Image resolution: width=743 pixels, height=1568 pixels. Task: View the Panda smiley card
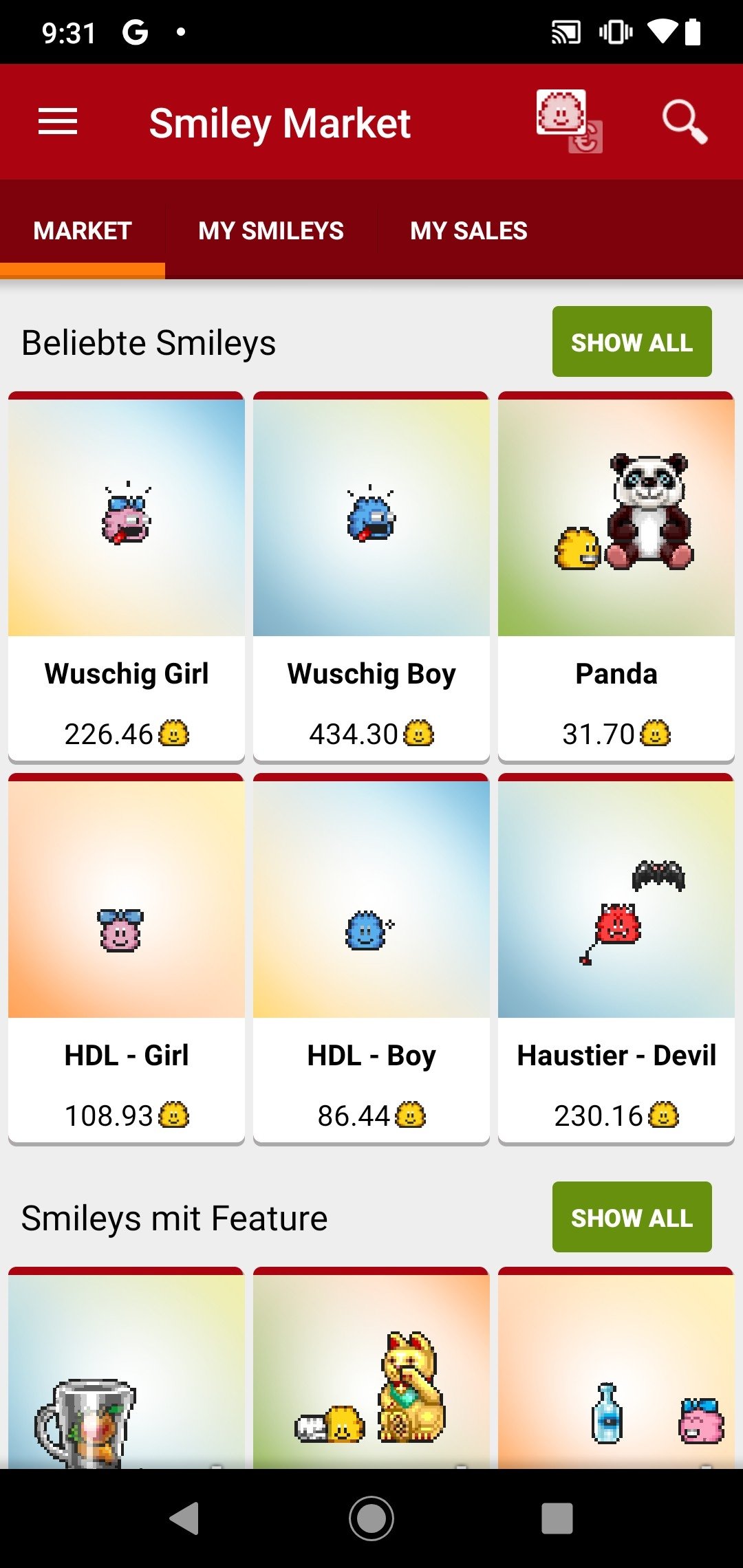coord(616,577)
